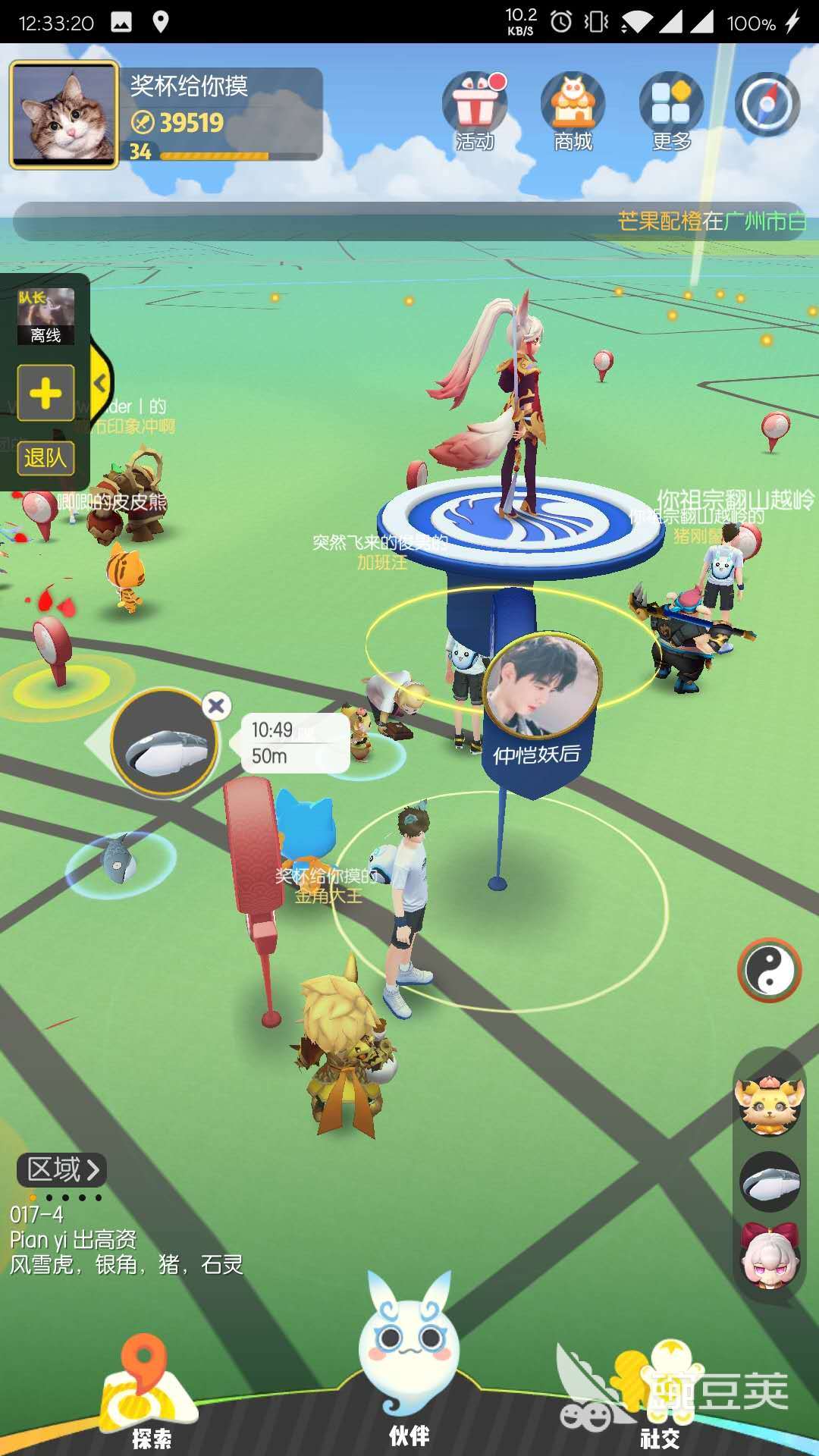Open the player profile cat avatar
Viewport: 819px width, 1456px height.
pos(64,115)
